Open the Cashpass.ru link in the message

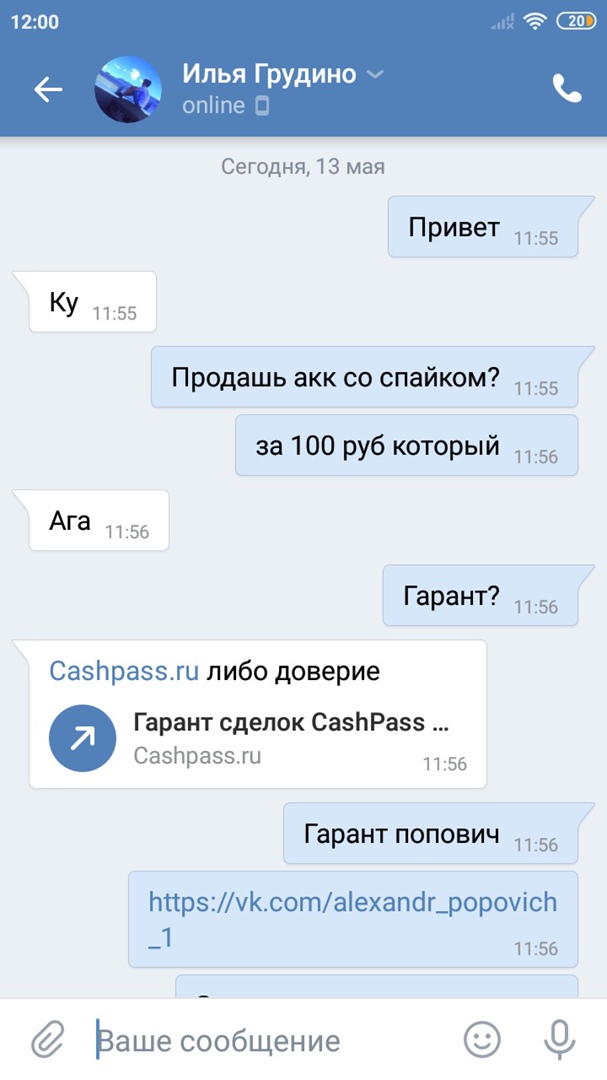coord(124,671)
